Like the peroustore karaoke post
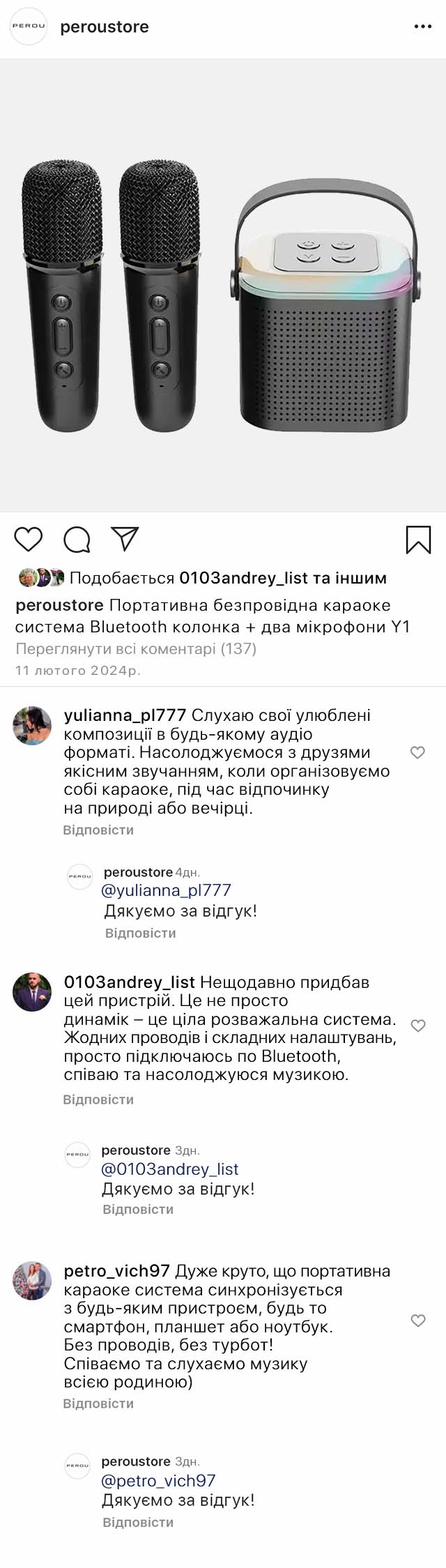This screenshot has width=446, height=1568. 29,540
